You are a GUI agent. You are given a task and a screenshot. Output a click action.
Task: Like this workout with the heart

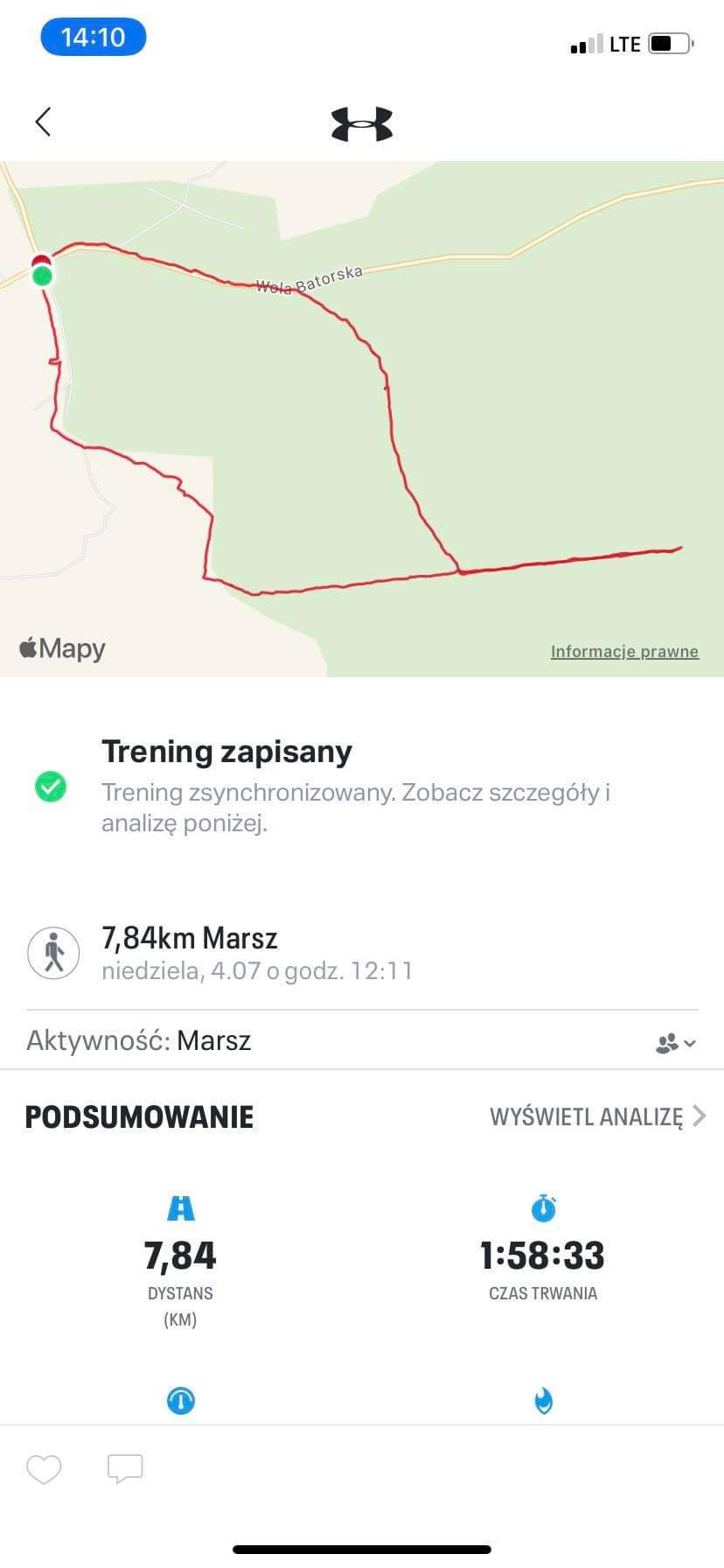click(x=44, y=1469)
